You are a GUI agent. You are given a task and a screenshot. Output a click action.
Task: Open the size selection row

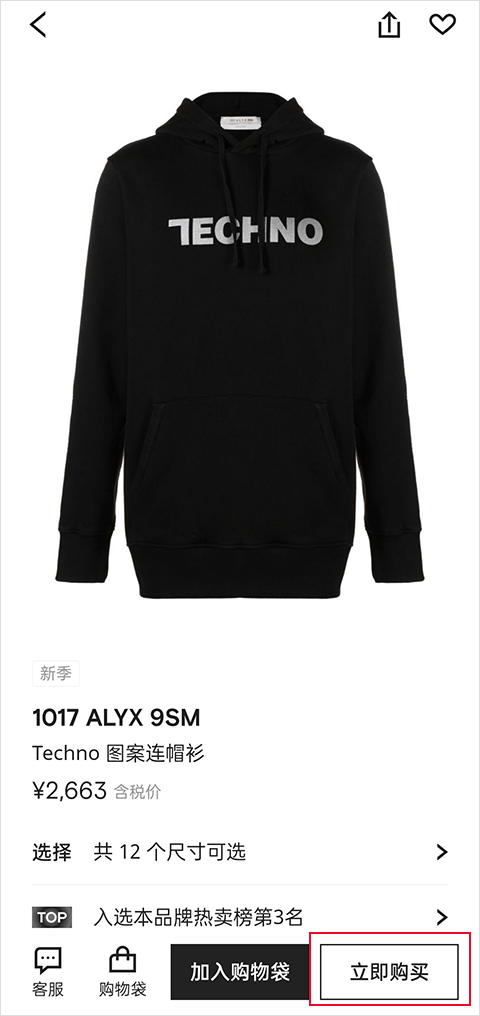click(240, 851)
